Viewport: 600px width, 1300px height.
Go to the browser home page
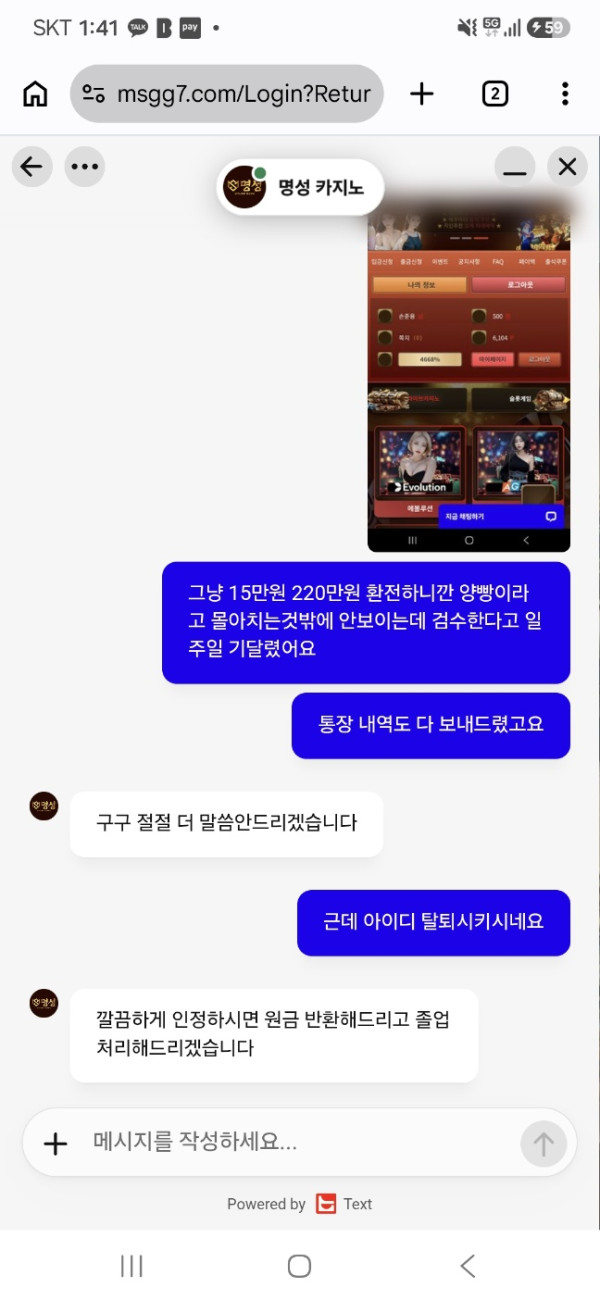35,94
